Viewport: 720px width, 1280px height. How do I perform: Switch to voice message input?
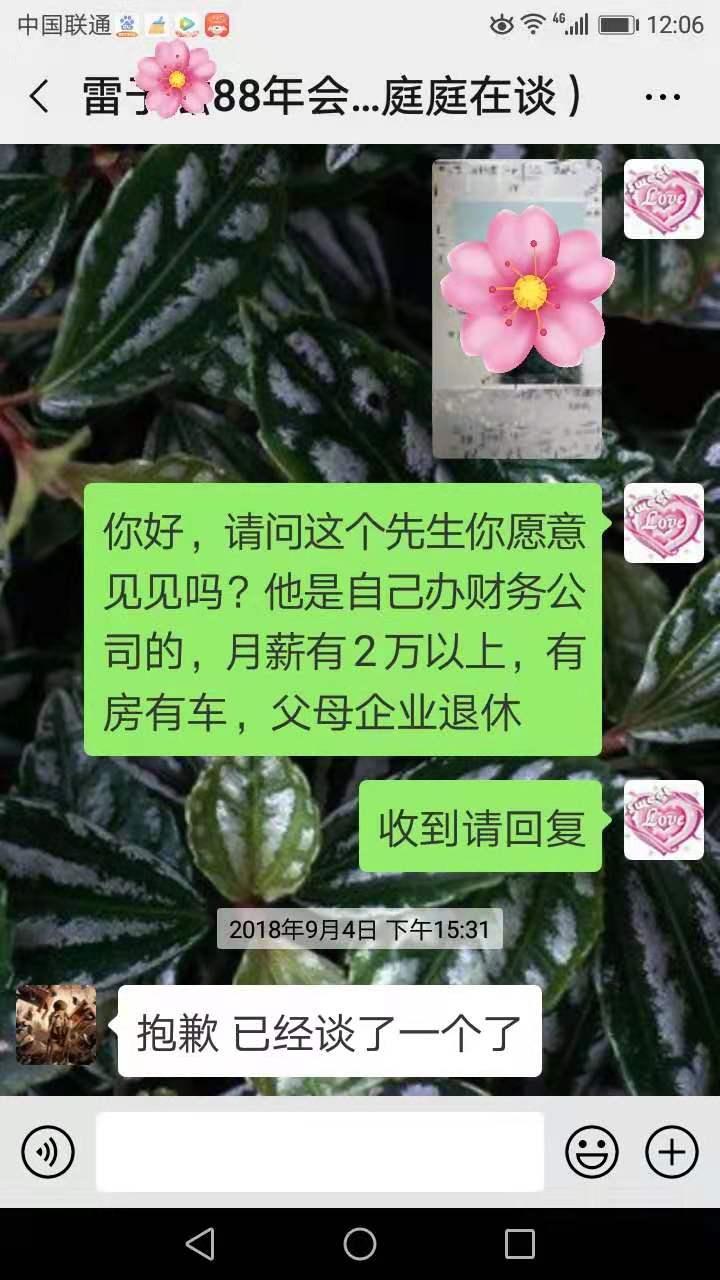coord(47,1152)
